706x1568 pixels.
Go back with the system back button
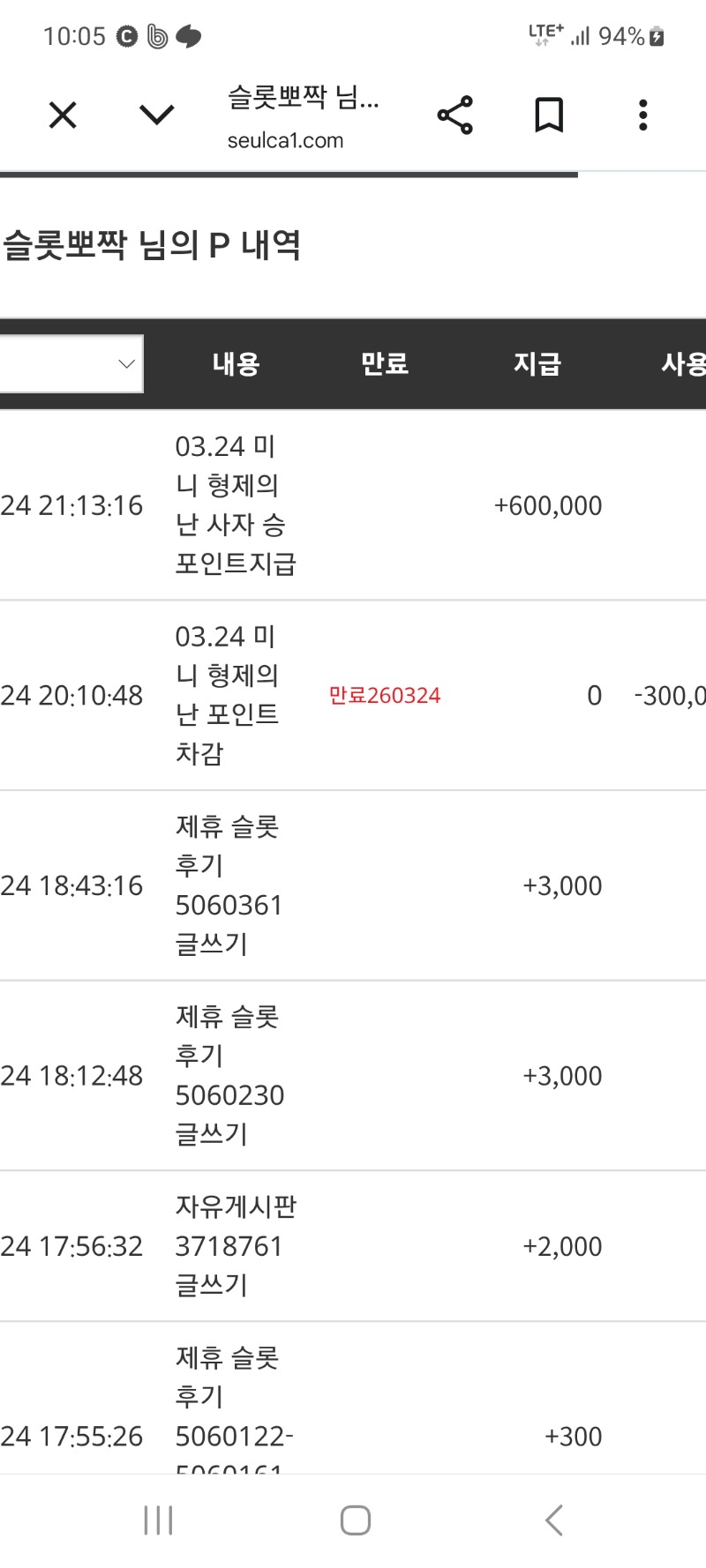553,1519
